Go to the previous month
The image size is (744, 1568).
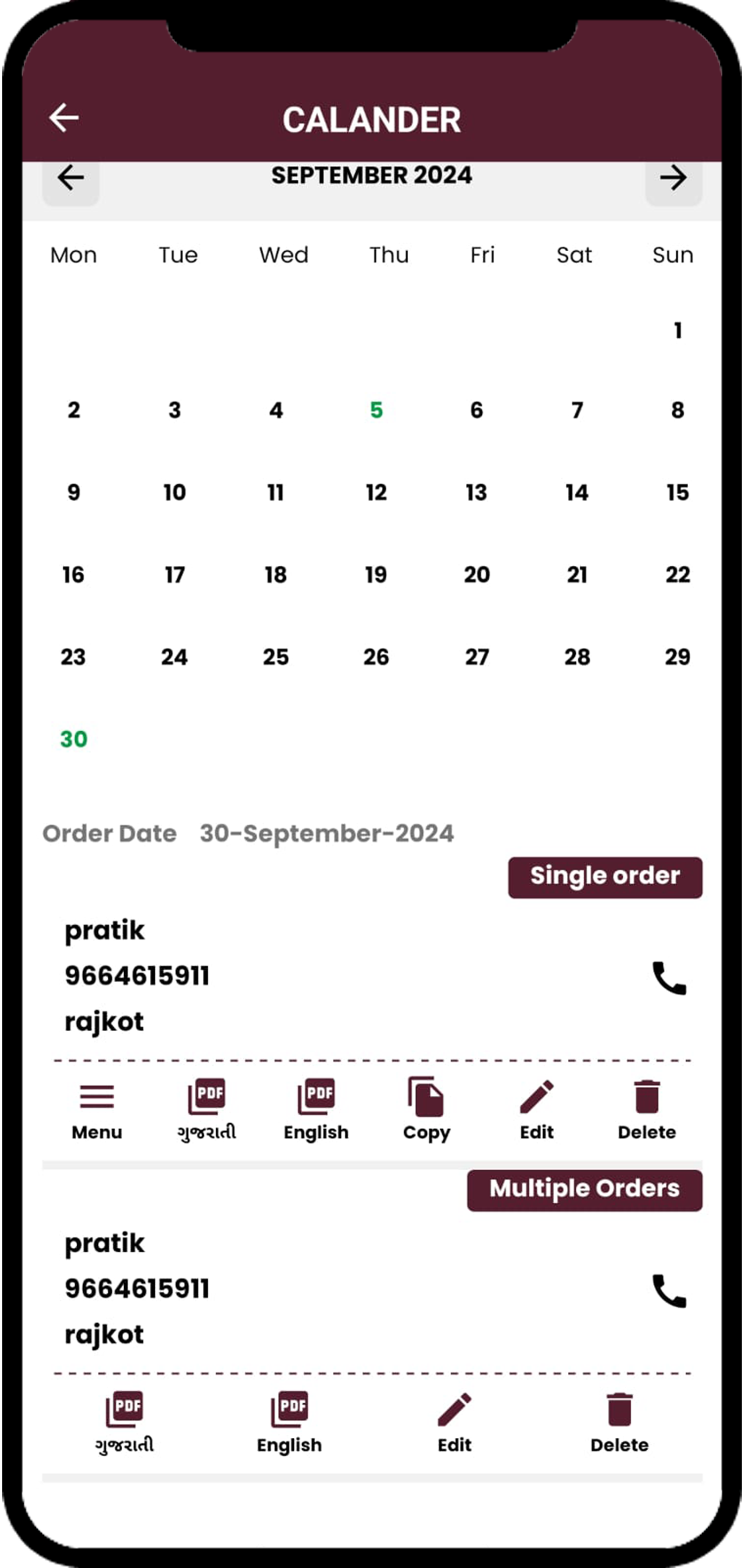(71, 178)
